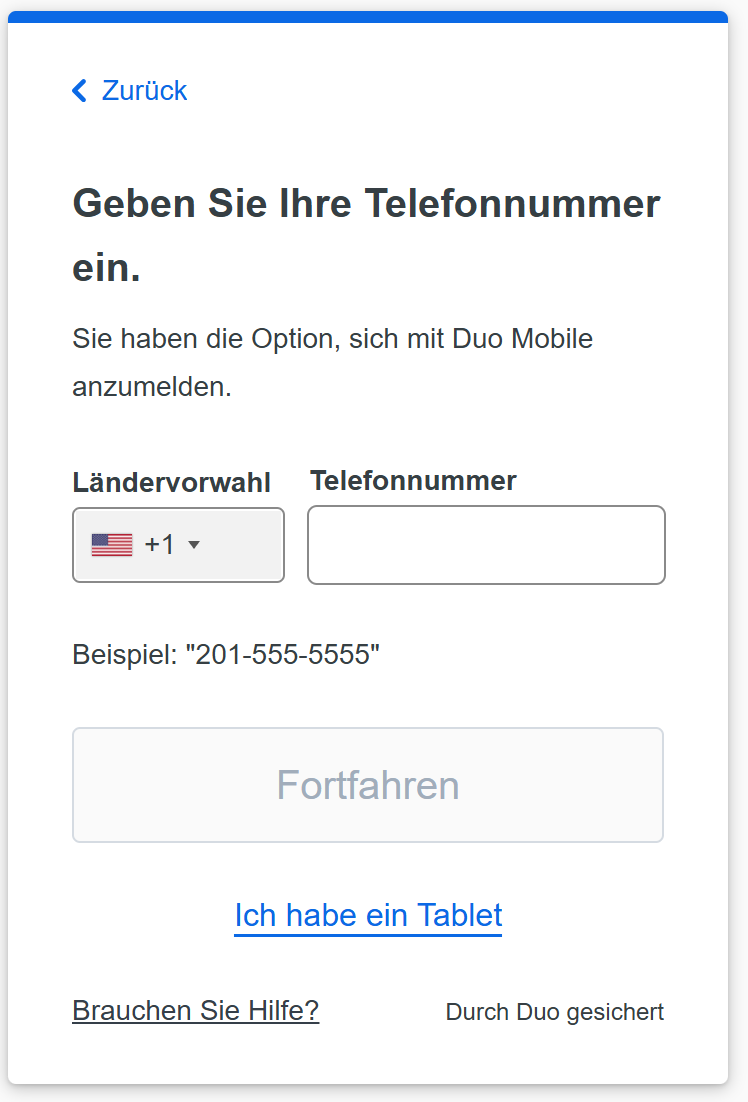
Task: Select the 'Ich habe ein Tablet' link
Action: pyautogui.click(x=368, y=915)
